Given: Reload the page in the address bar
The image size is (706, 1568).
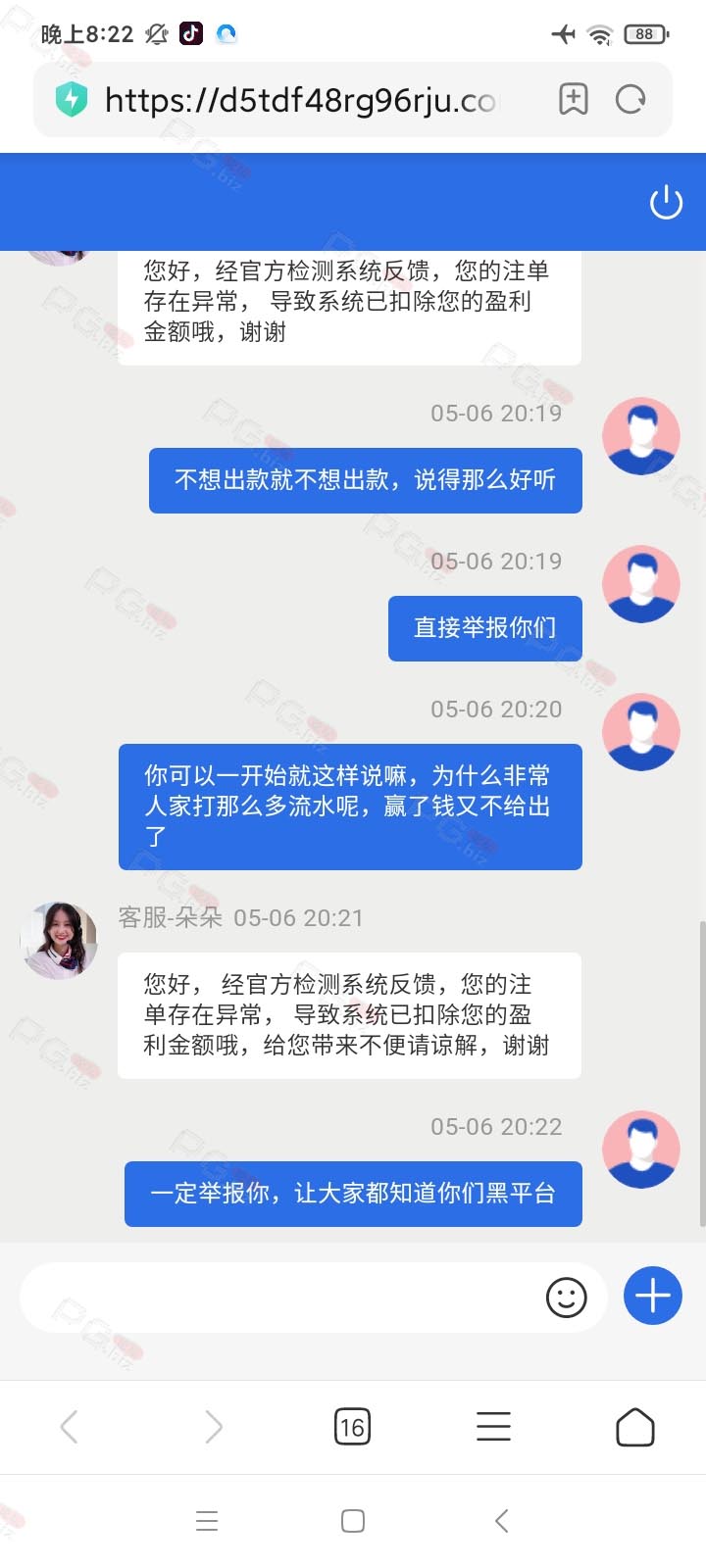Looking at the screenshot, I should pyautogui.click(x=630, y=99).
